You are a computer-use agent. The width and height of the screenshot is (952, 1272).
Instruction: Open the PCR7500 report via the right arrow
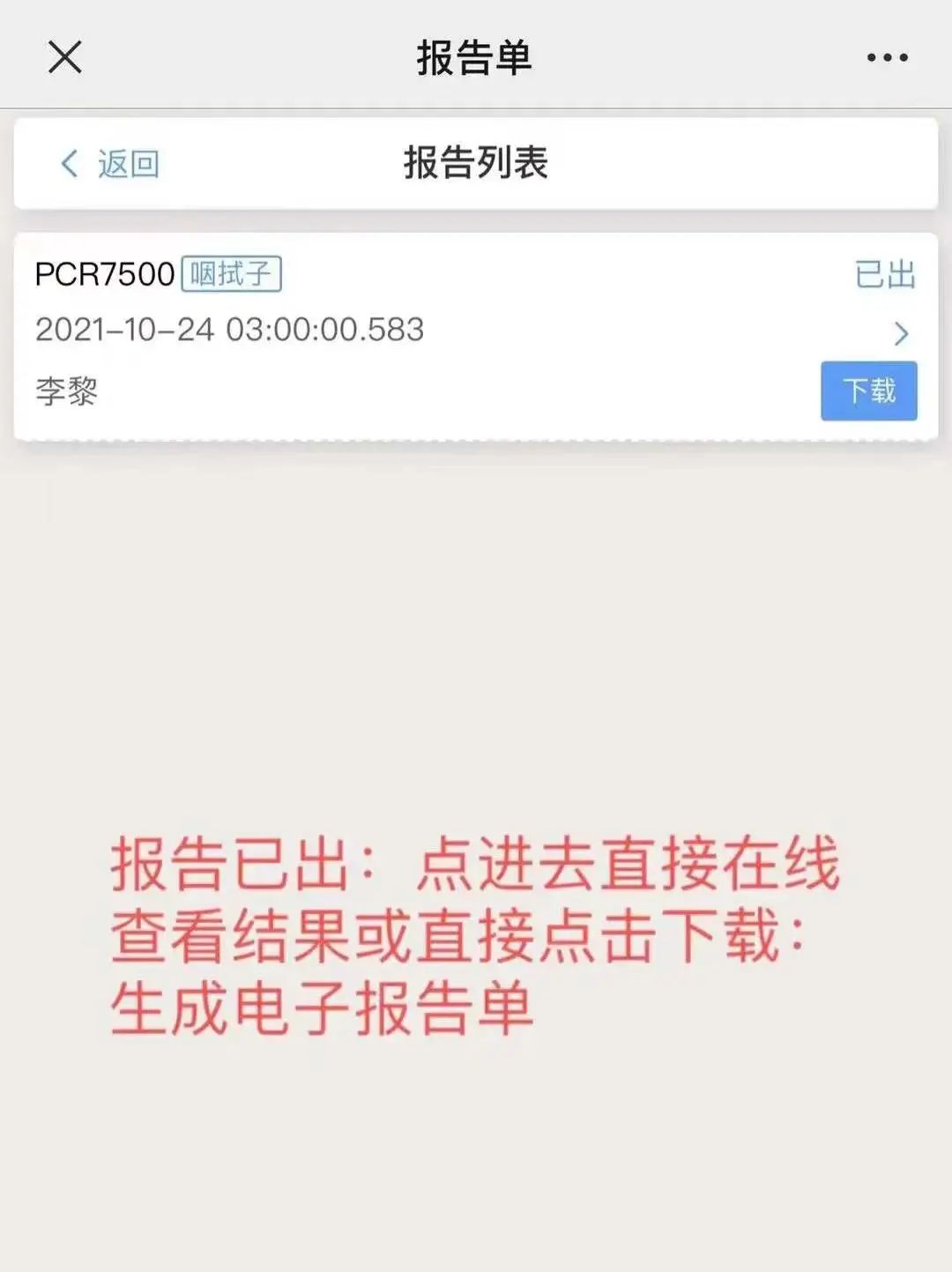(x=901, y=334)
